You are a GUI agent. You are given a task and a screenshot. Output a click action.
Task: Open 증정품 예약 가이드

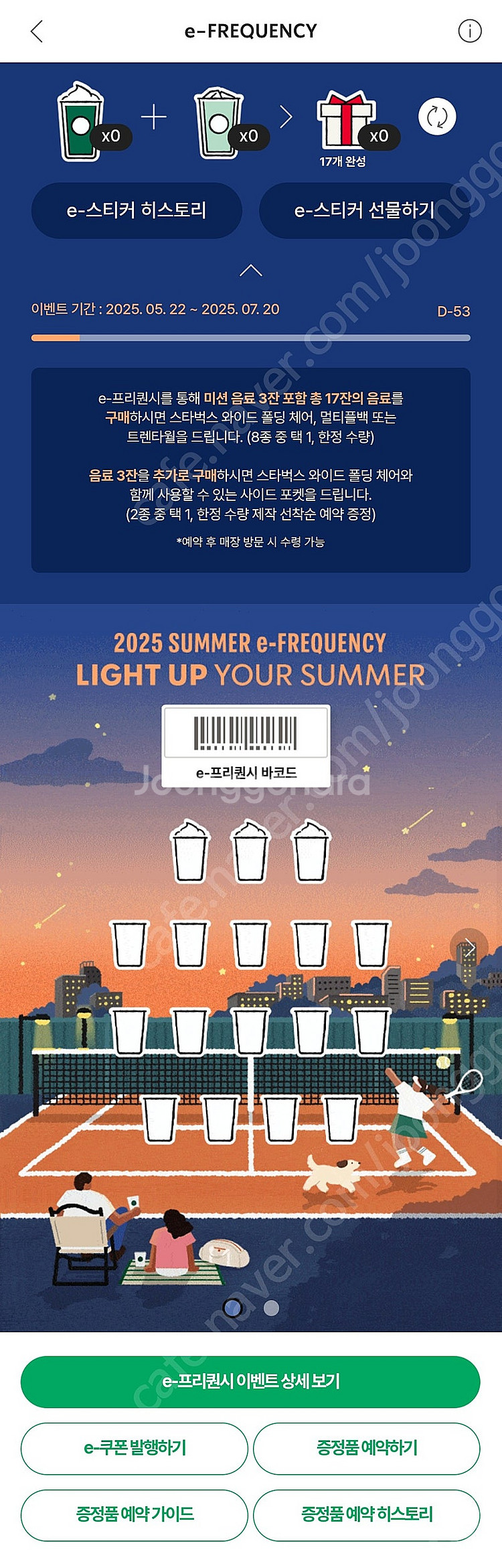click(135, 1514)
